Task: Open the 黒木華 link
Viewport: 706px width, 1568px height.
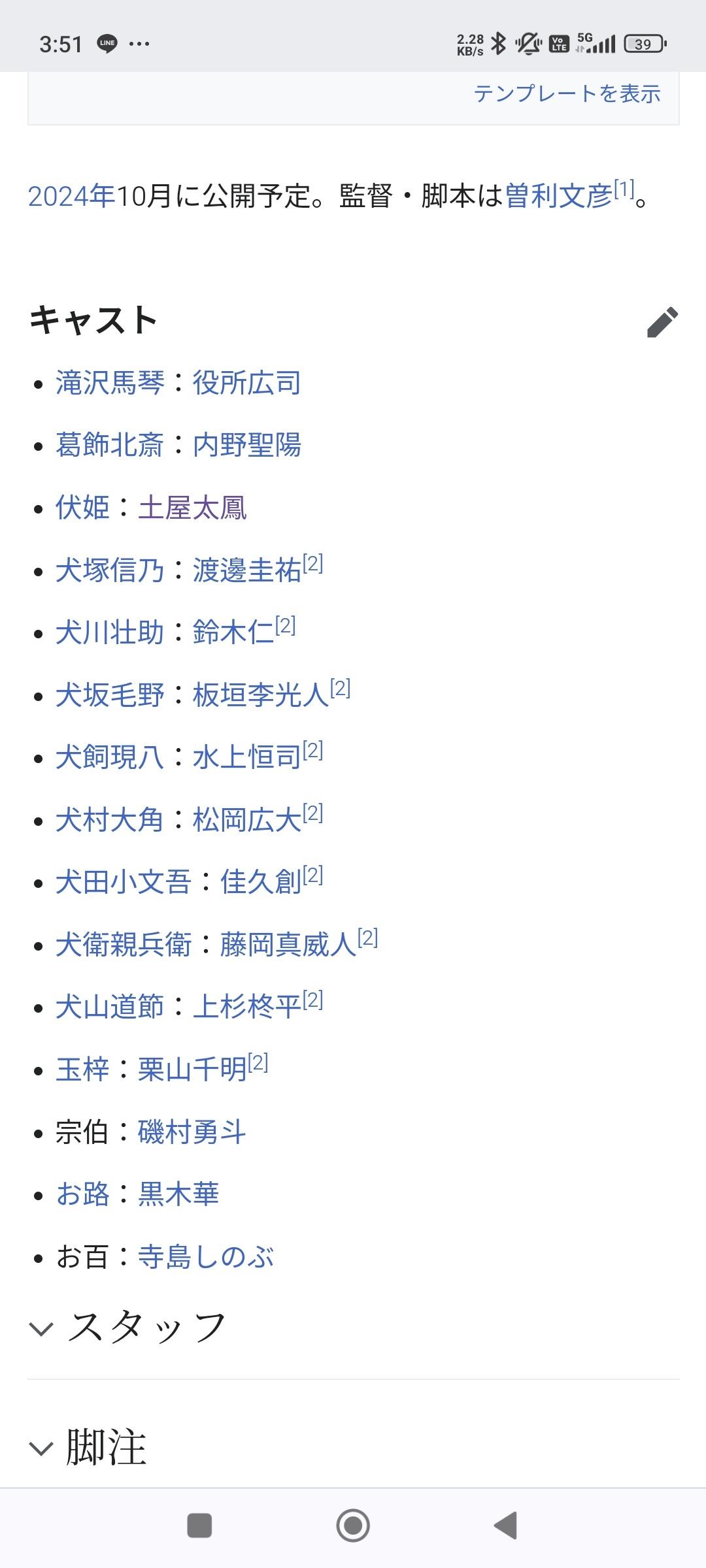Action: coord(178,1194)
